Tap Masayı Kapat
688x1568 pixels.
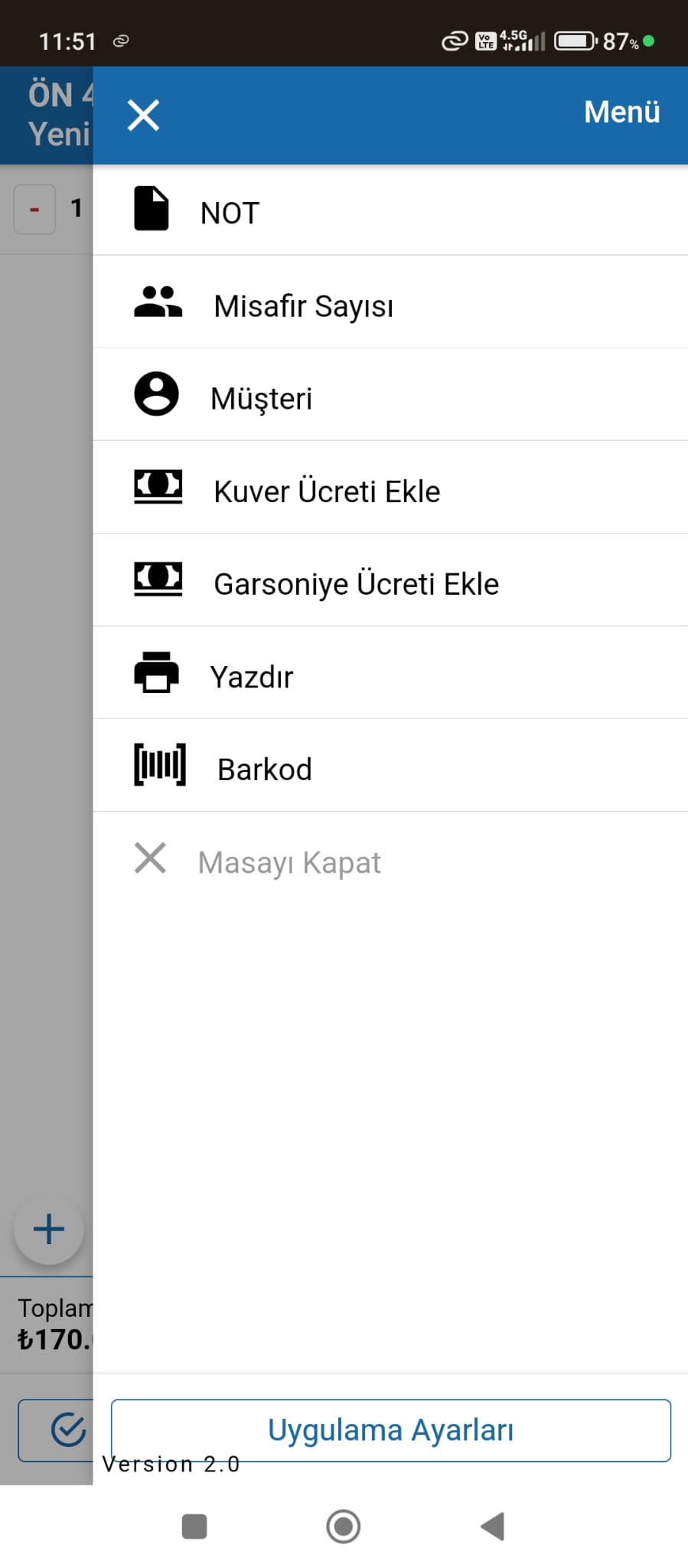point(390,859)
